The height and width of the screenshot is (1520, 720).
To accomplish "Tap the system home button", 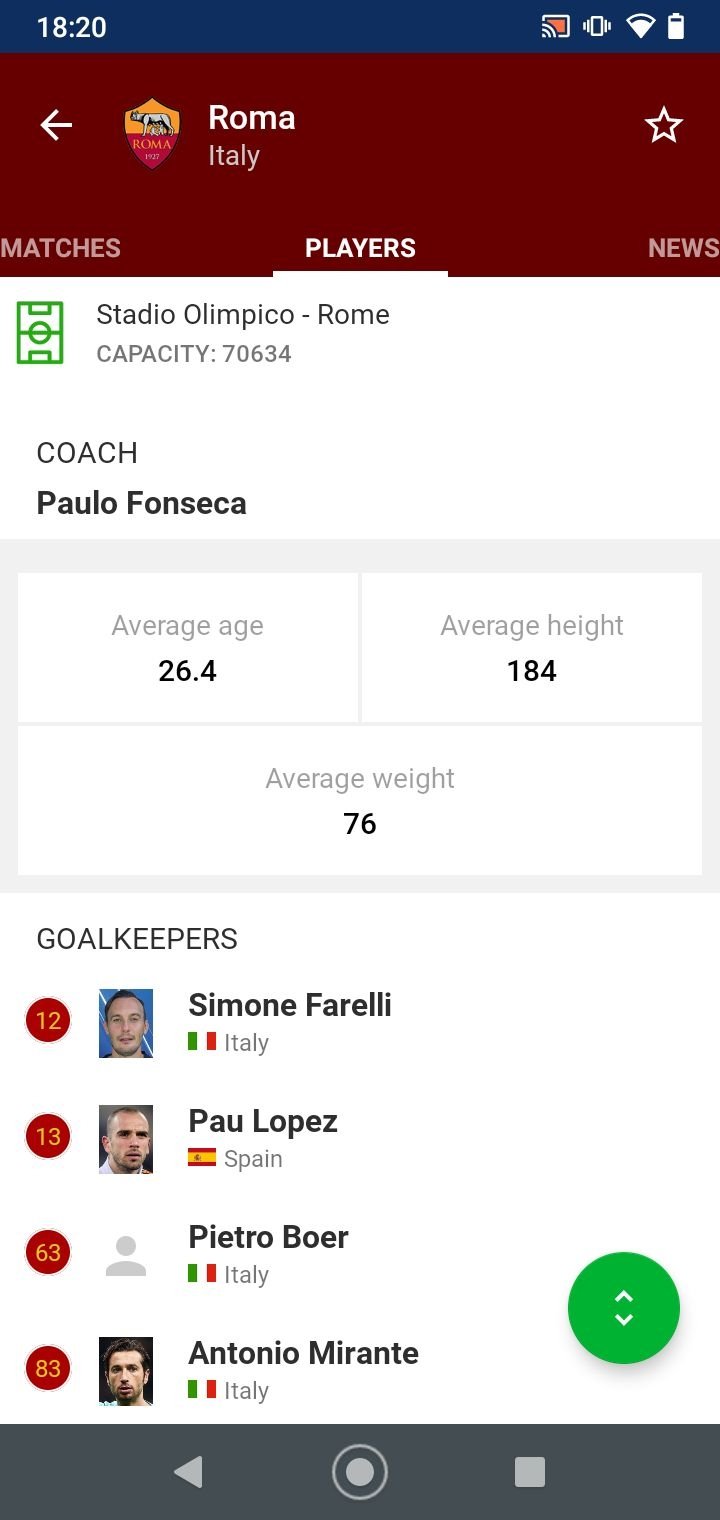I will [x=360, y=1472].
